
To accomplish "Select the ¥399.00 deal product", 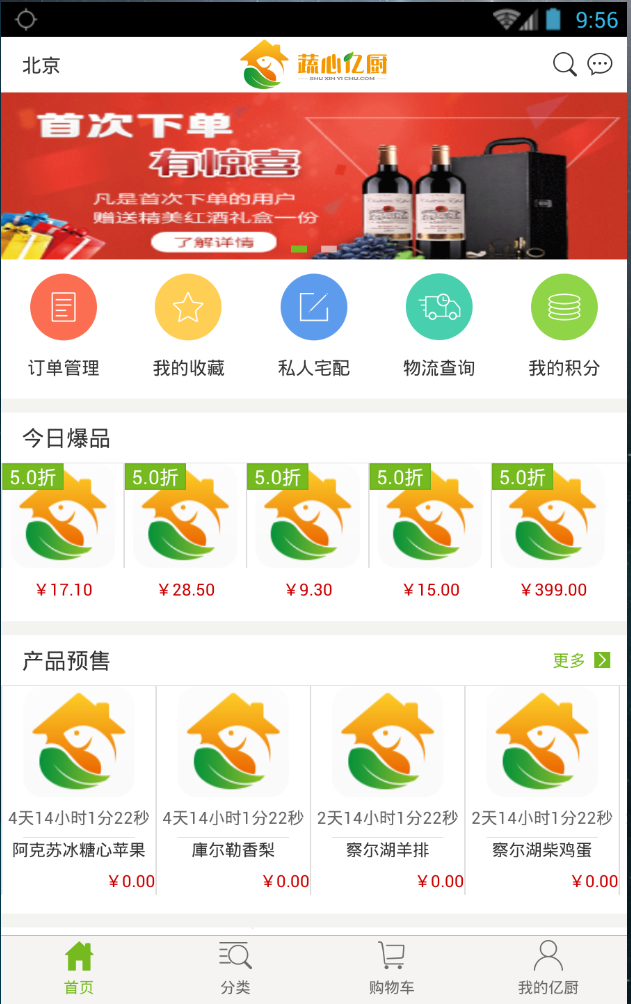I will click(x=554, y=530).
